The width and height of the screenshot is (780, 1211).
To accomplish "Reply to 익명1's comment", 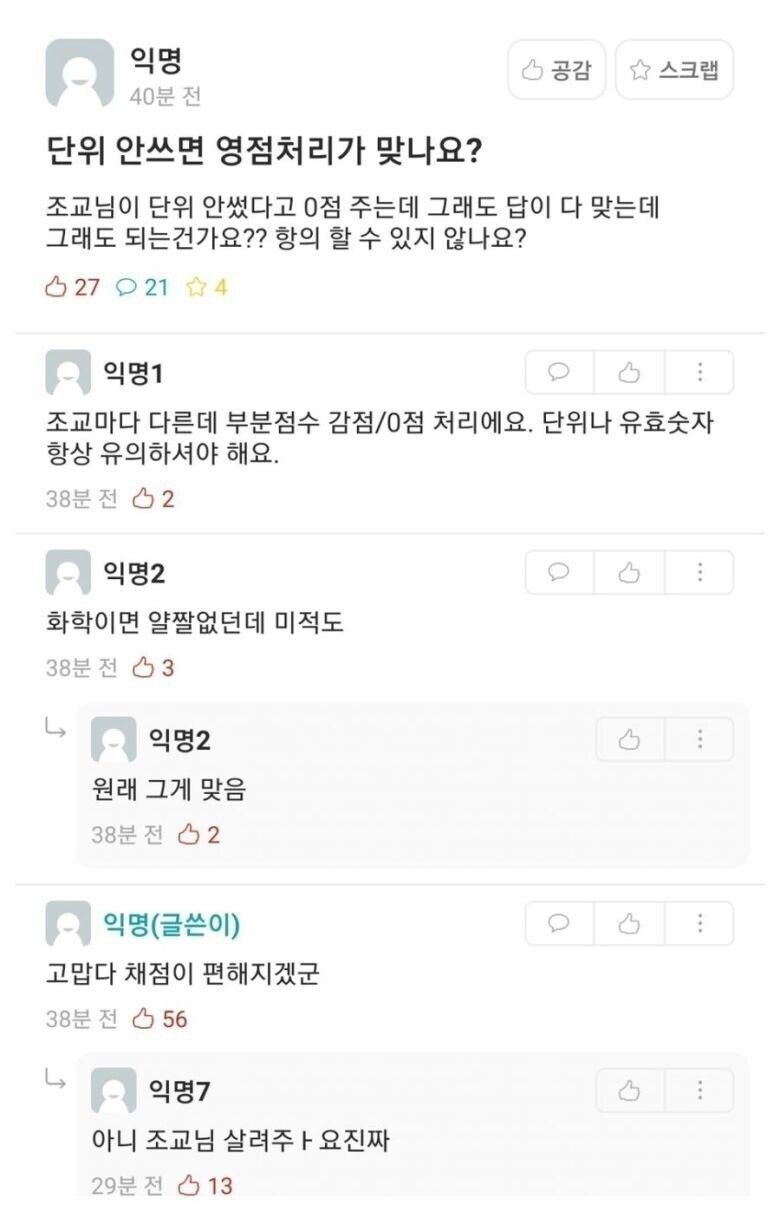I will coord(560,372).
